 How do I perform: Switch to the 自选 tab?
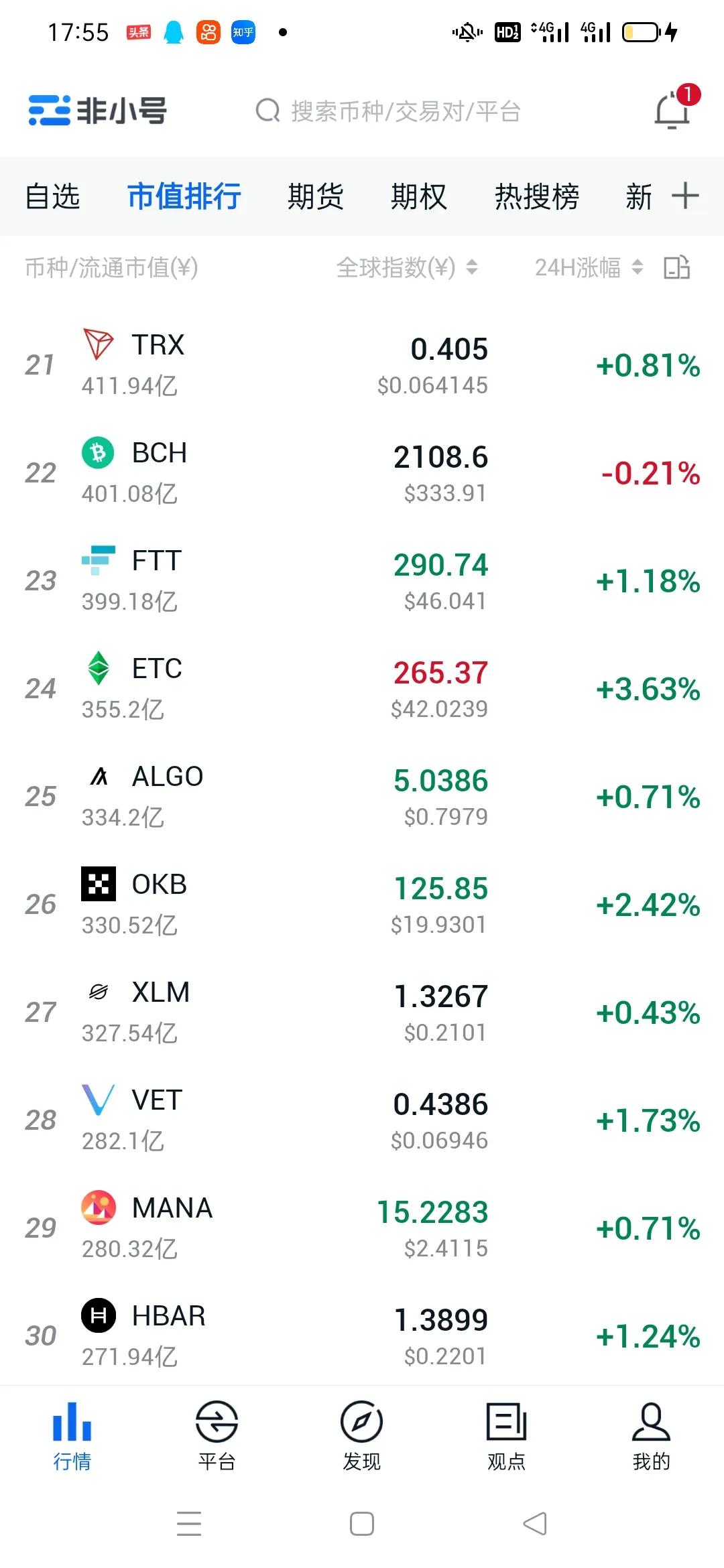pyautogui.click(x=52, y=197)
